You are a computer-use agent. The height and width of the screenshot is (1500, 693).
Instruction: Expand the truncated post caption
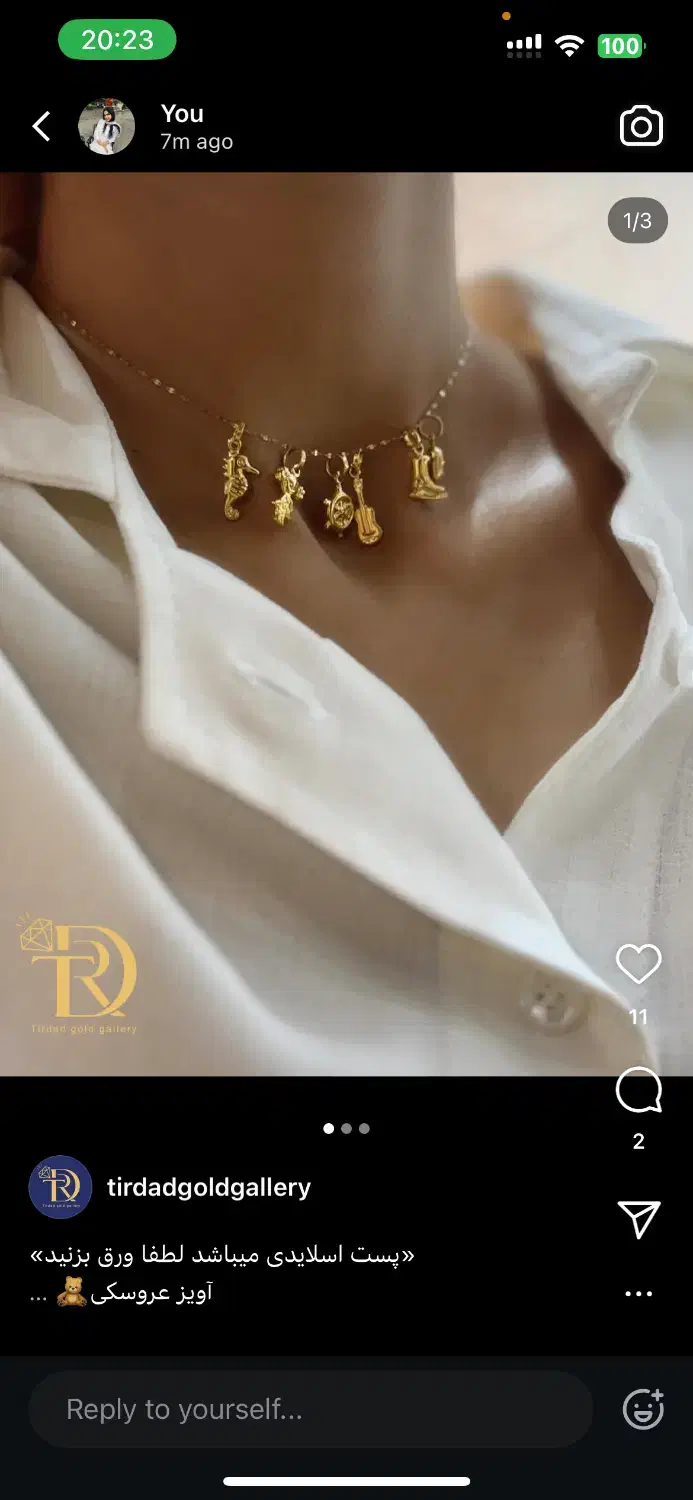pos(38,1293)
